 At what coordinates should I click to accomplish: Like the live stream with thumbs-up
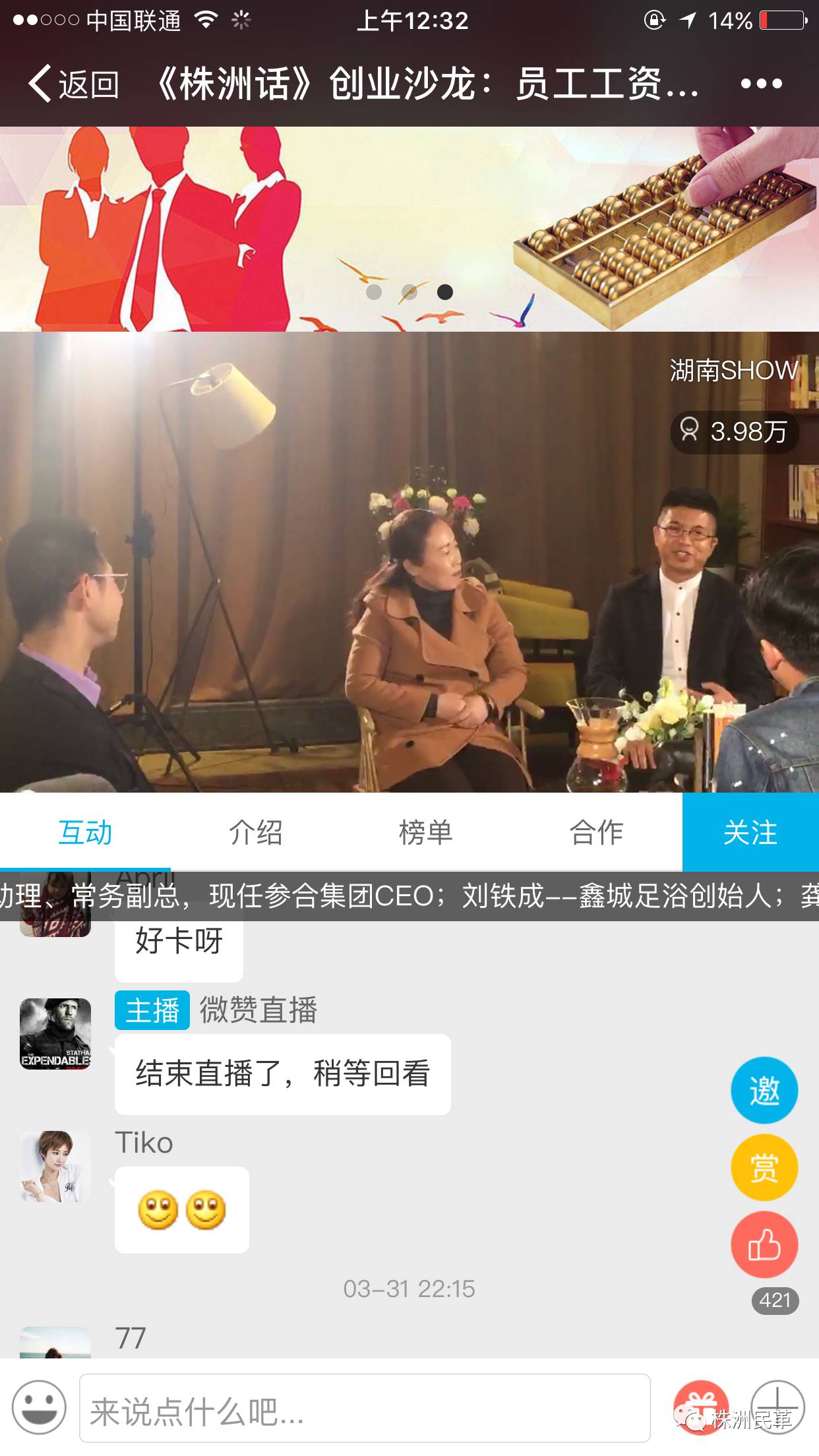764,1245
